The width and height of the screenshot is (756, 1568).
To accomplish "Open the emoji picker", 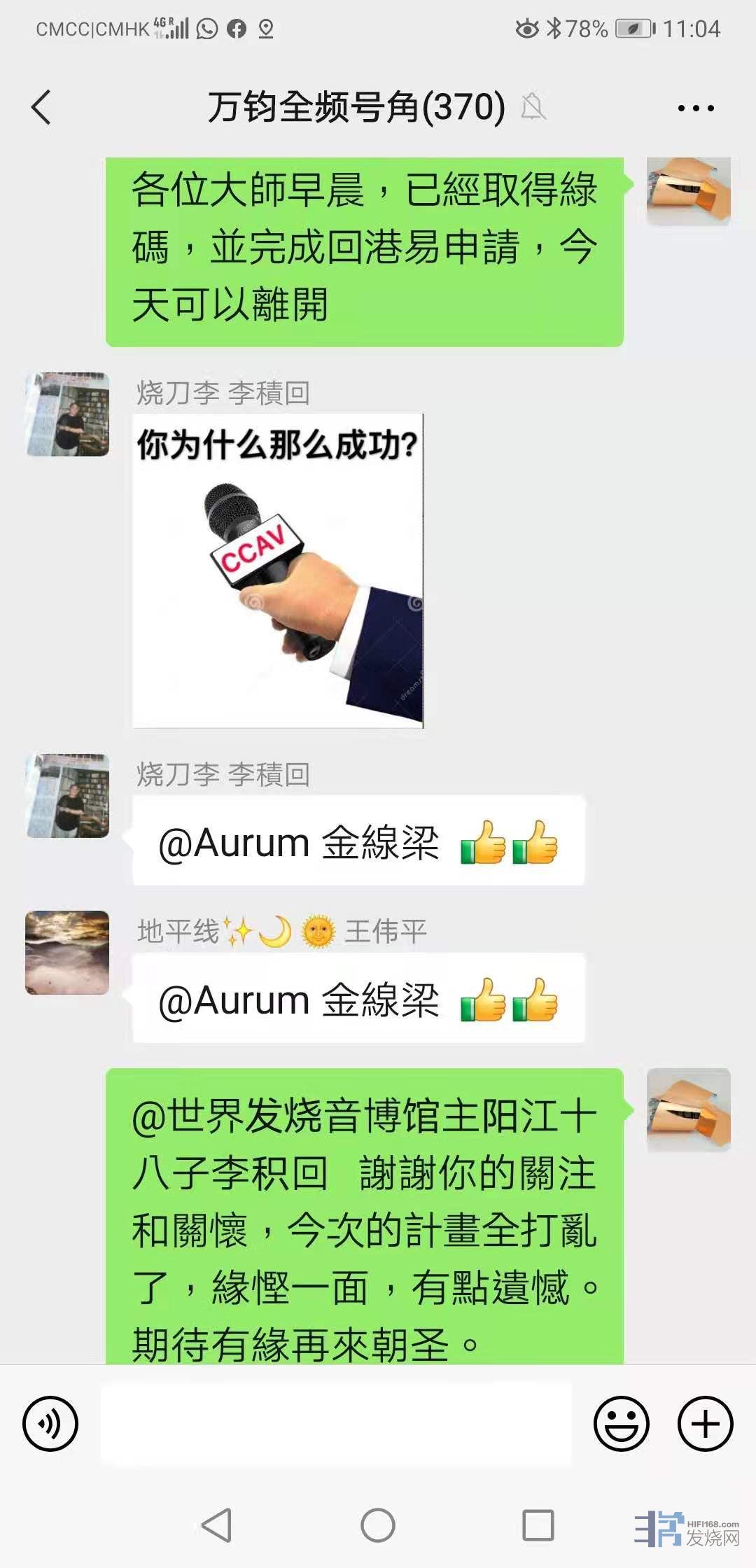I will 622,1423.
